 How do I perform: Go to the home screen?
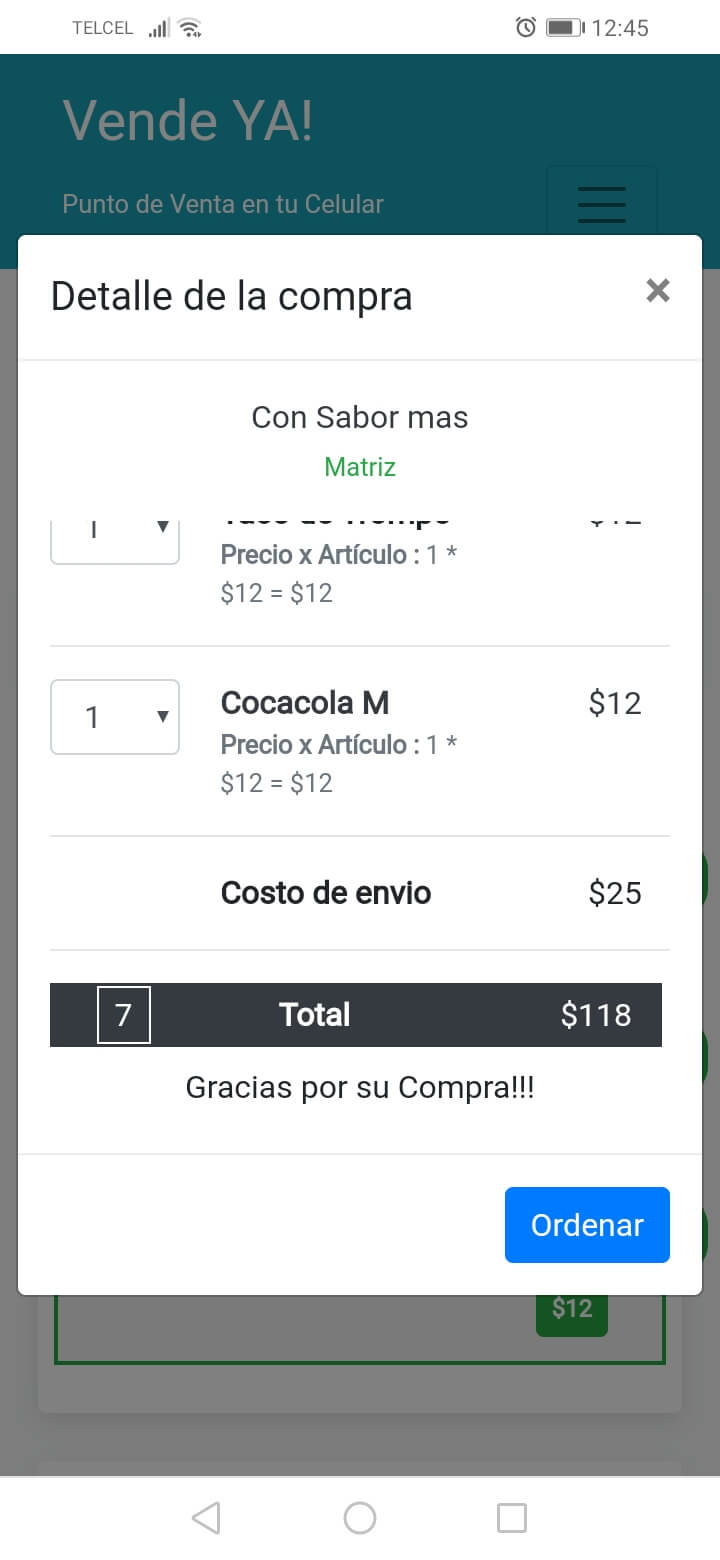[360, 1518]
